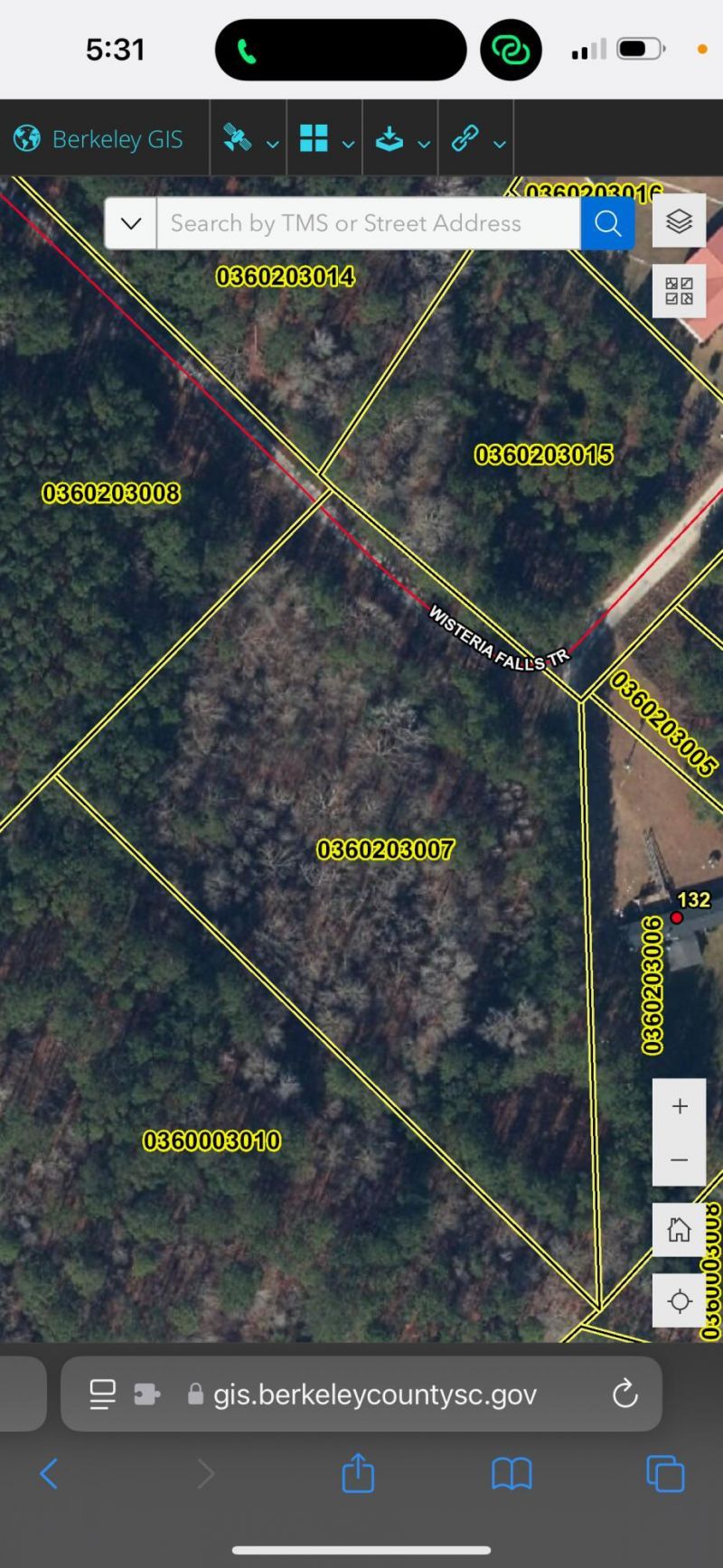This screenshot has height=1568, width=723.
Task: Open Safari bookmarks
Action: [x=512, y=1474]
